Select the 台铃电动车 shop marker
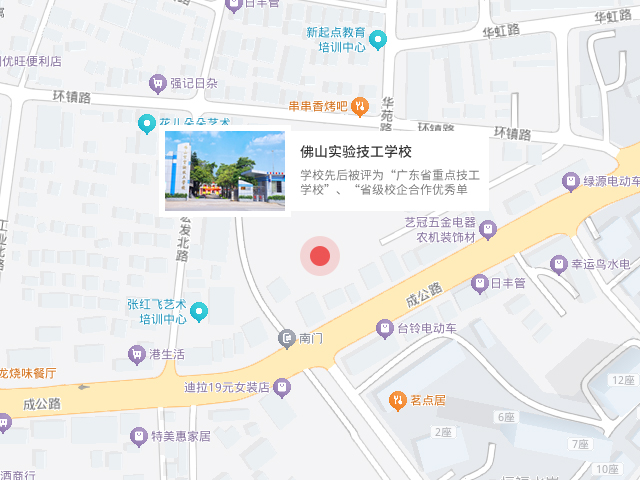This screenshot has height=480, width=640. [384, 328]
